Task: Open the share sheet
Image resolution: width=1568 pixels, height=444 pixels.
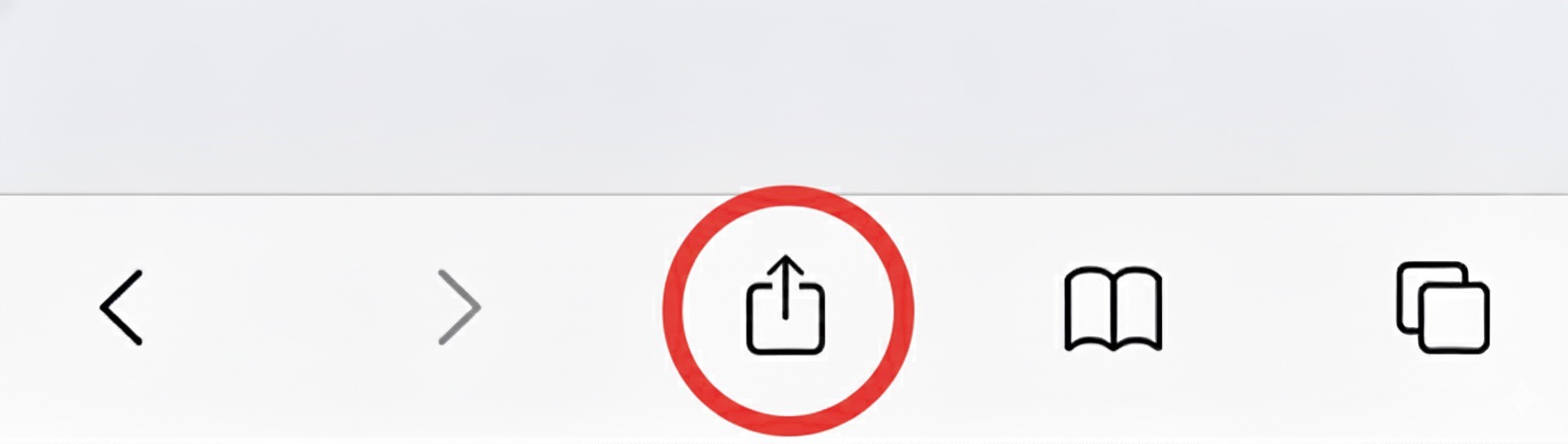Action: pyautogui.click(x=786, y=308)
